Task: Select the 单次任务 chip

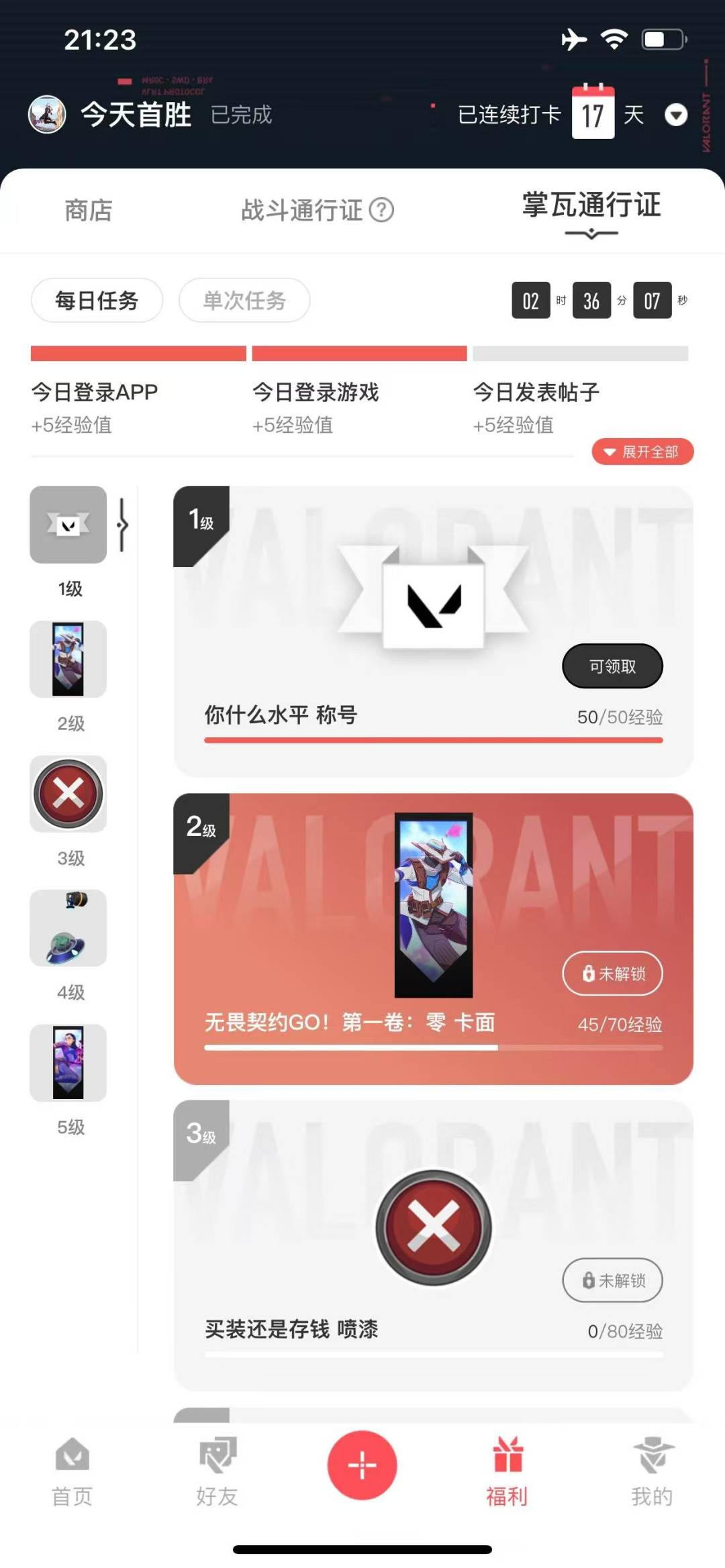Action: 244,300
